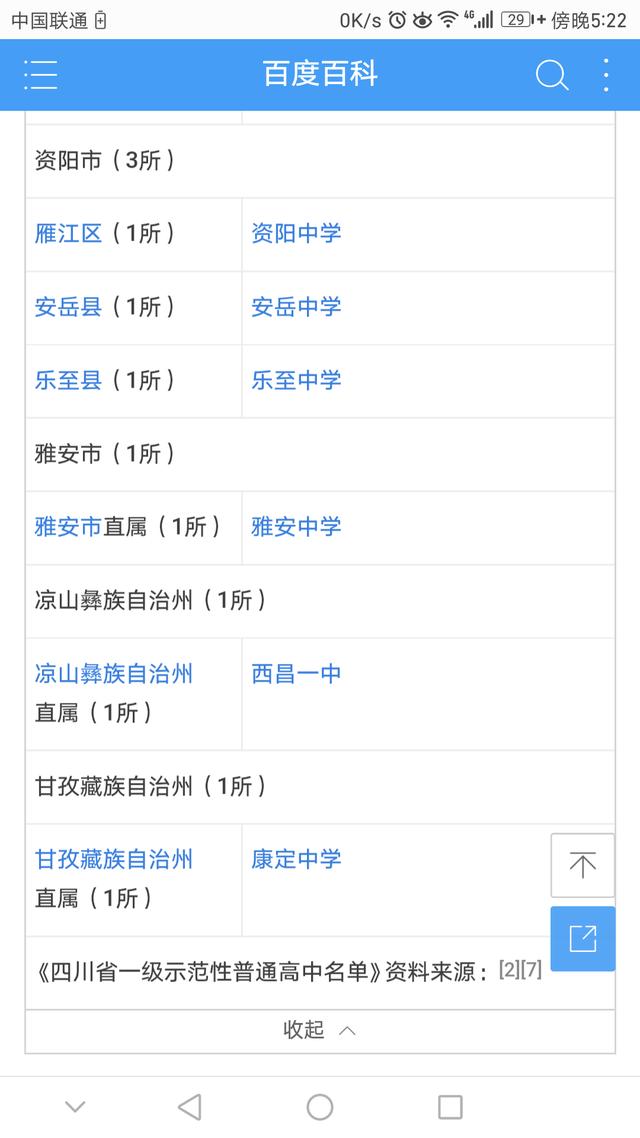Open the 西昌一中 link

(x=296, y=674)
